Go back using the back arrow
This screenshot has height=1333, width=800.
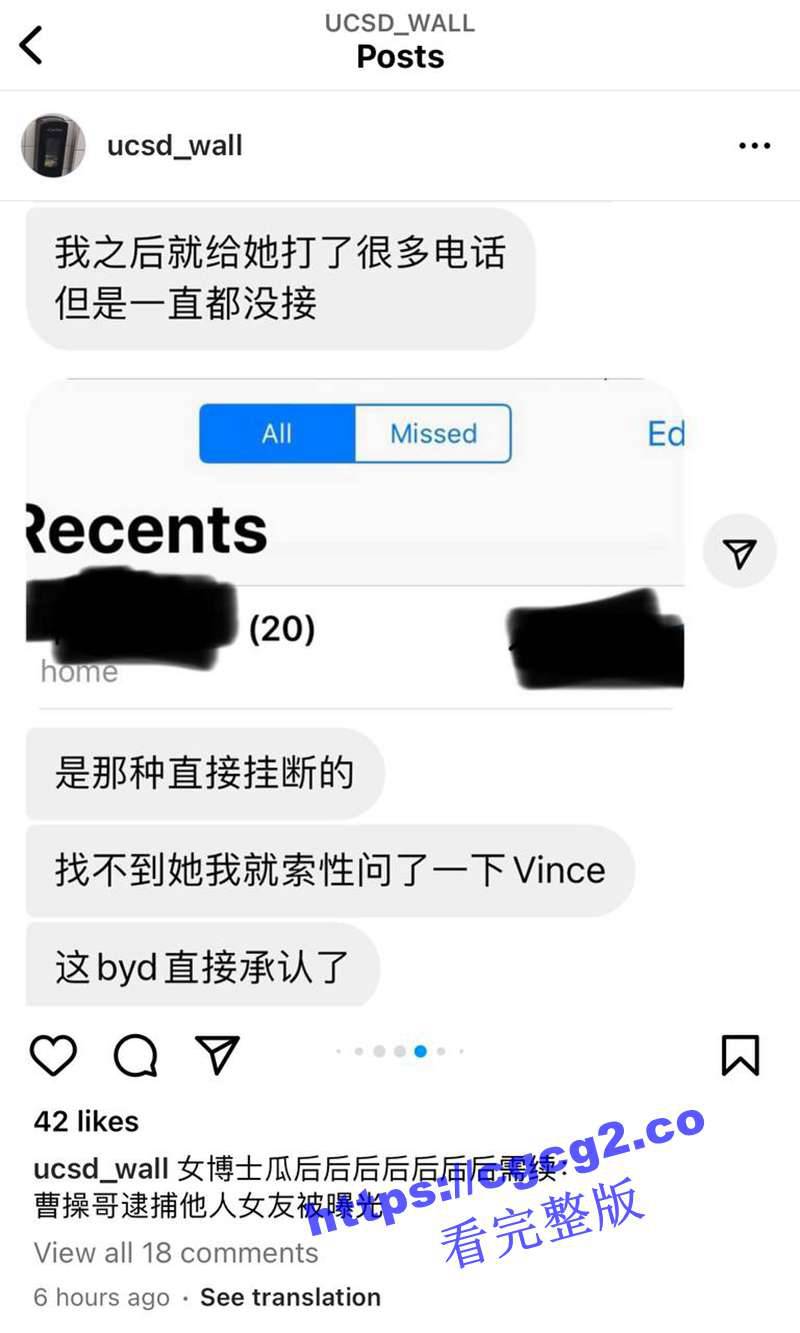point(32,45)
